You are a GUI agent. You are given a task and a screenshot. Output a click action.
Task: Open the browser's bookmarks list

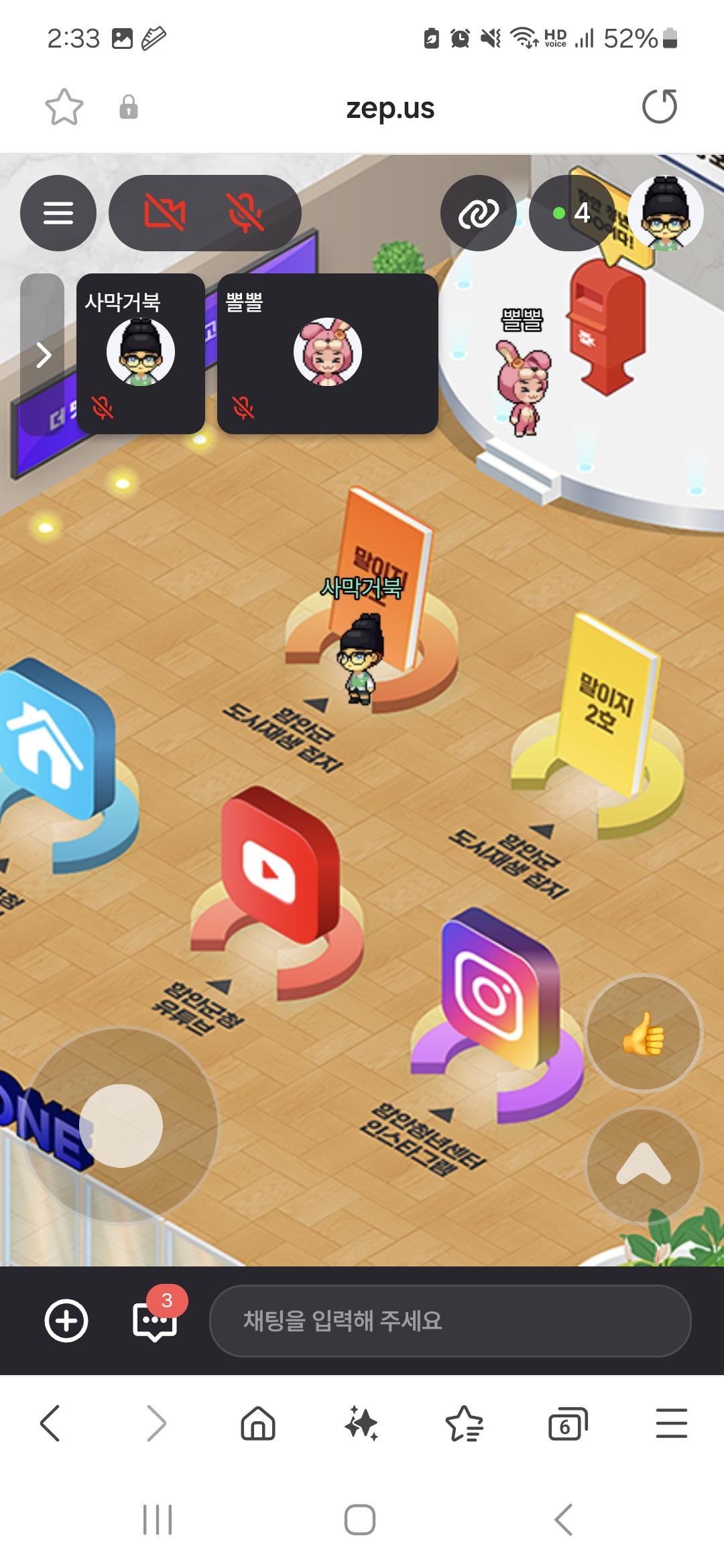[464, 1424]
